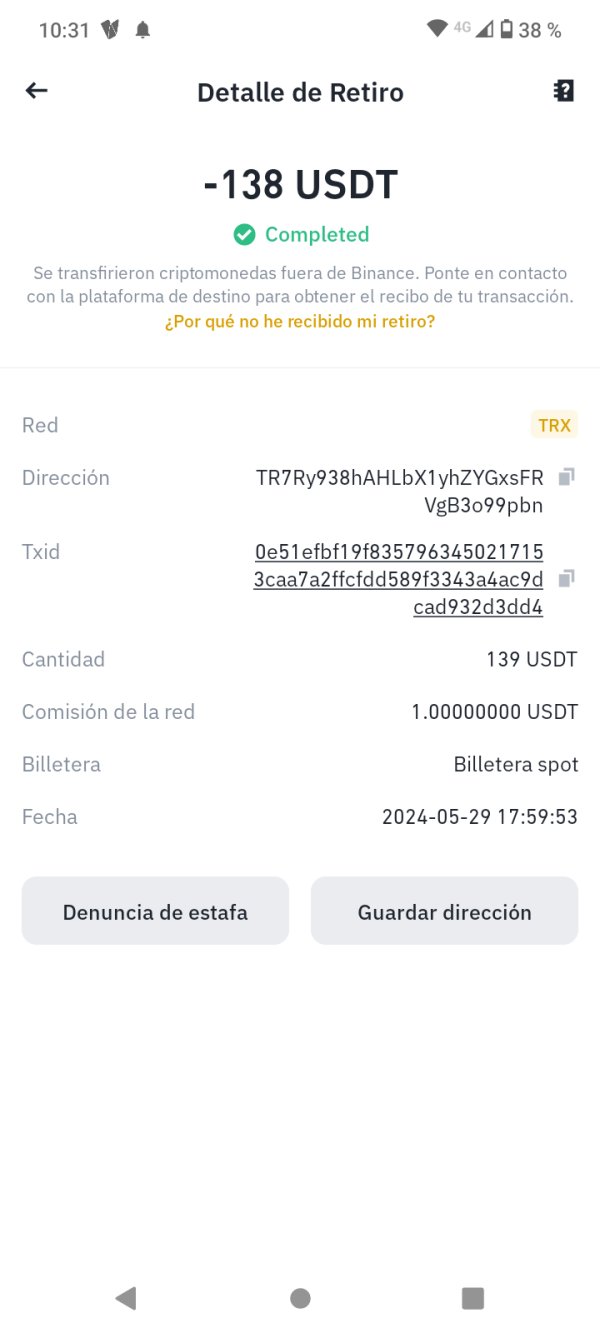Open the underlined Txid hash link
The height and width of the screenshot is (1333, 600).
pos(398,580)
